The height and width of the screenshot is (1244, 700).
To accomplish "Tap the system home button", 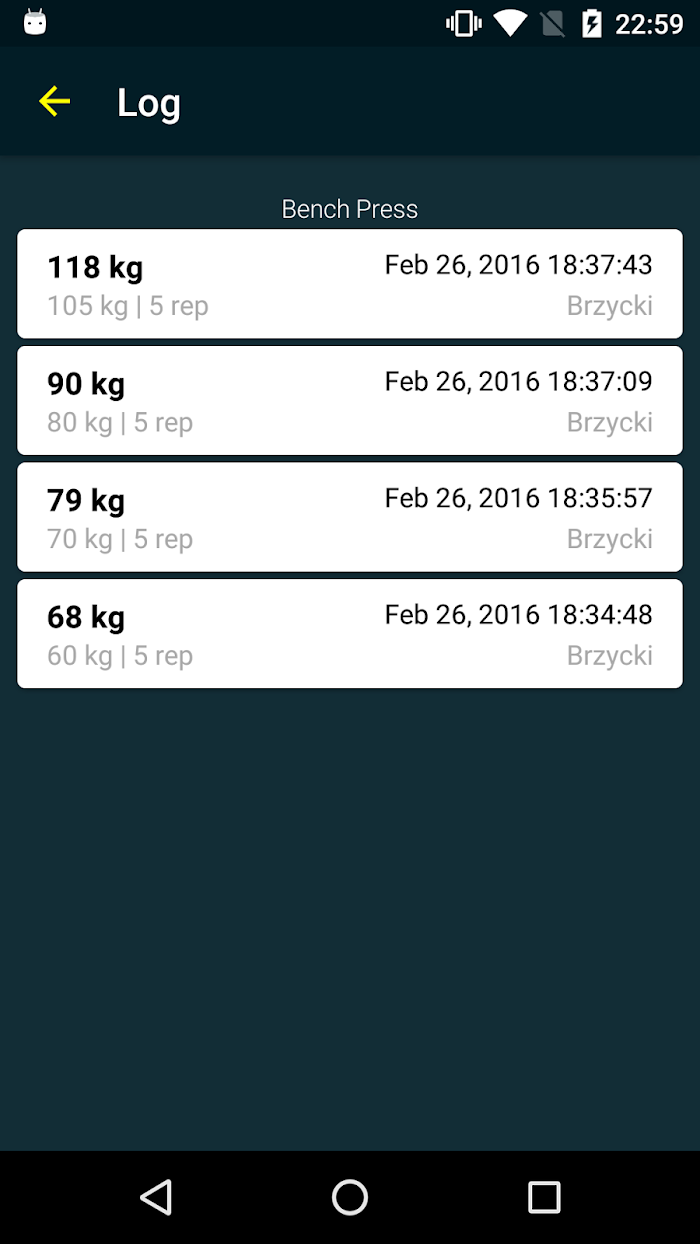I will coord(350,1197).
